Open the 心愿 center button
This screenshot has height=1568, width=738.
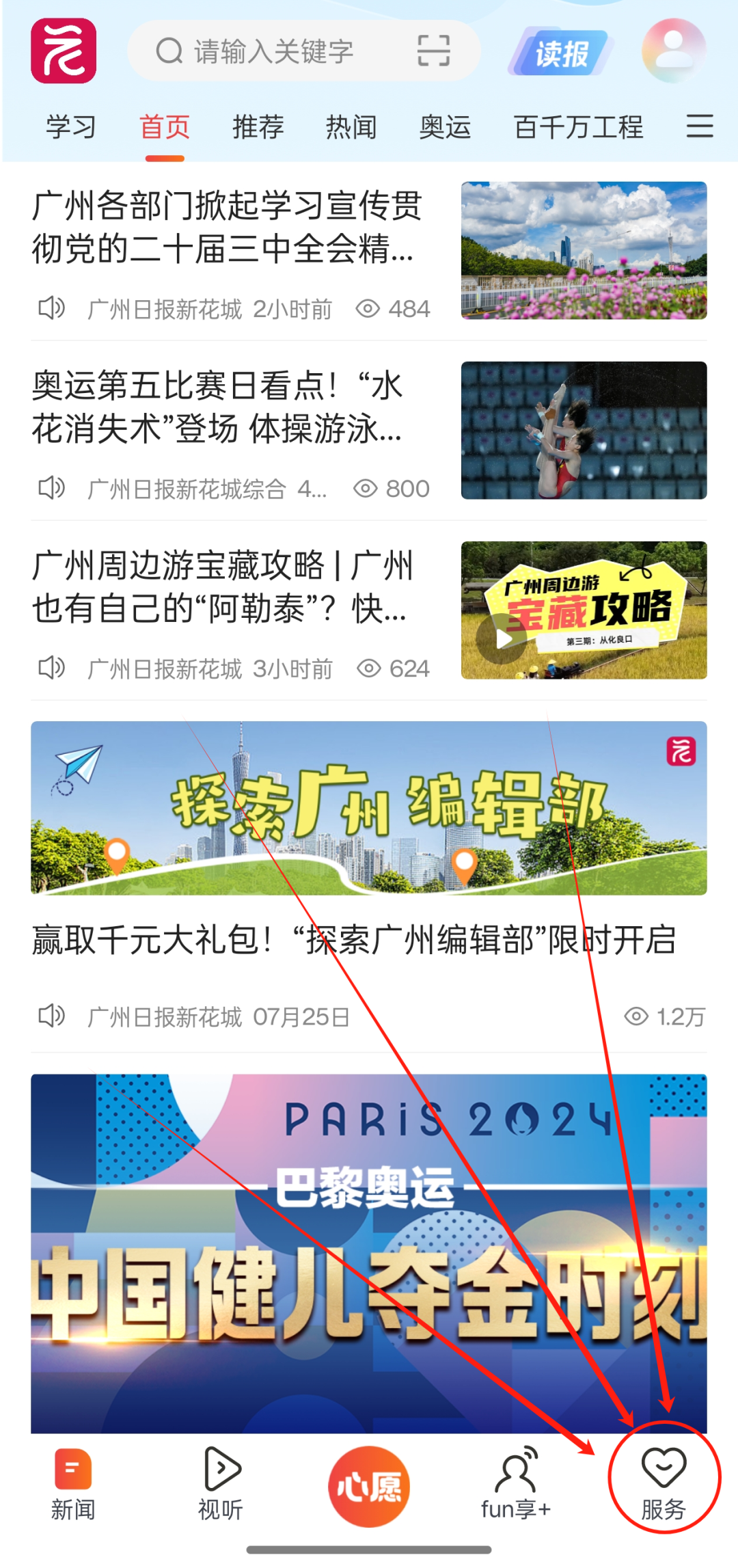369,1486
